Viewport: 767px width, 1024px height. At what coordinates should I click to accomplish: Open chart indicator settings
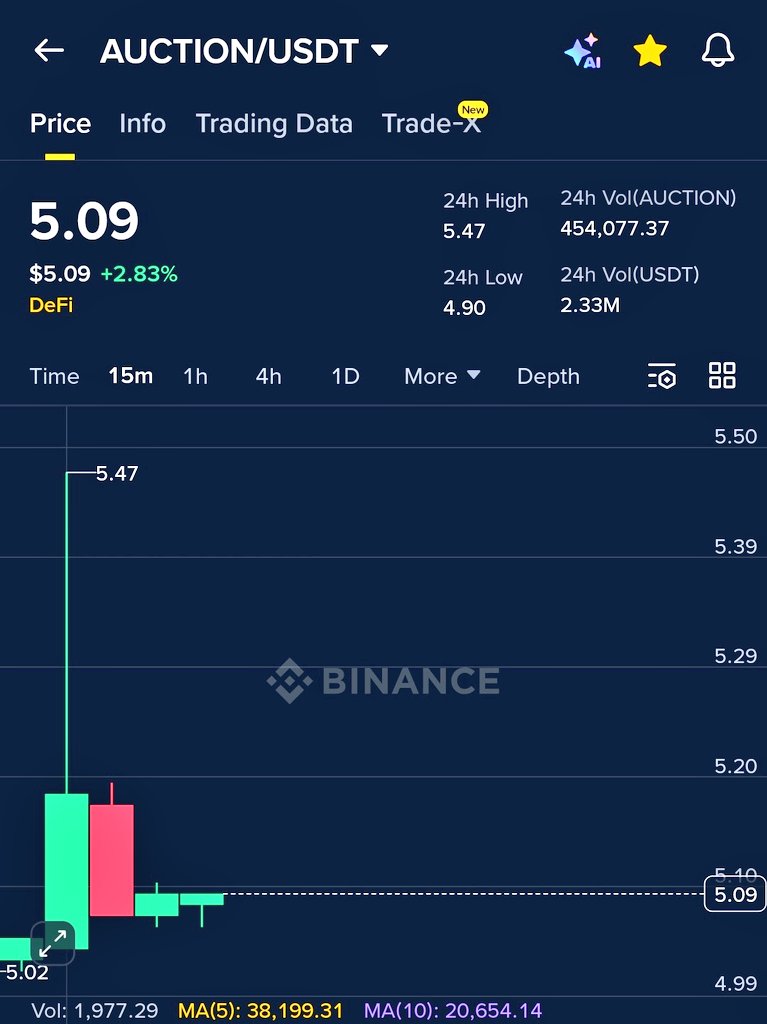[x=662, y=376]
